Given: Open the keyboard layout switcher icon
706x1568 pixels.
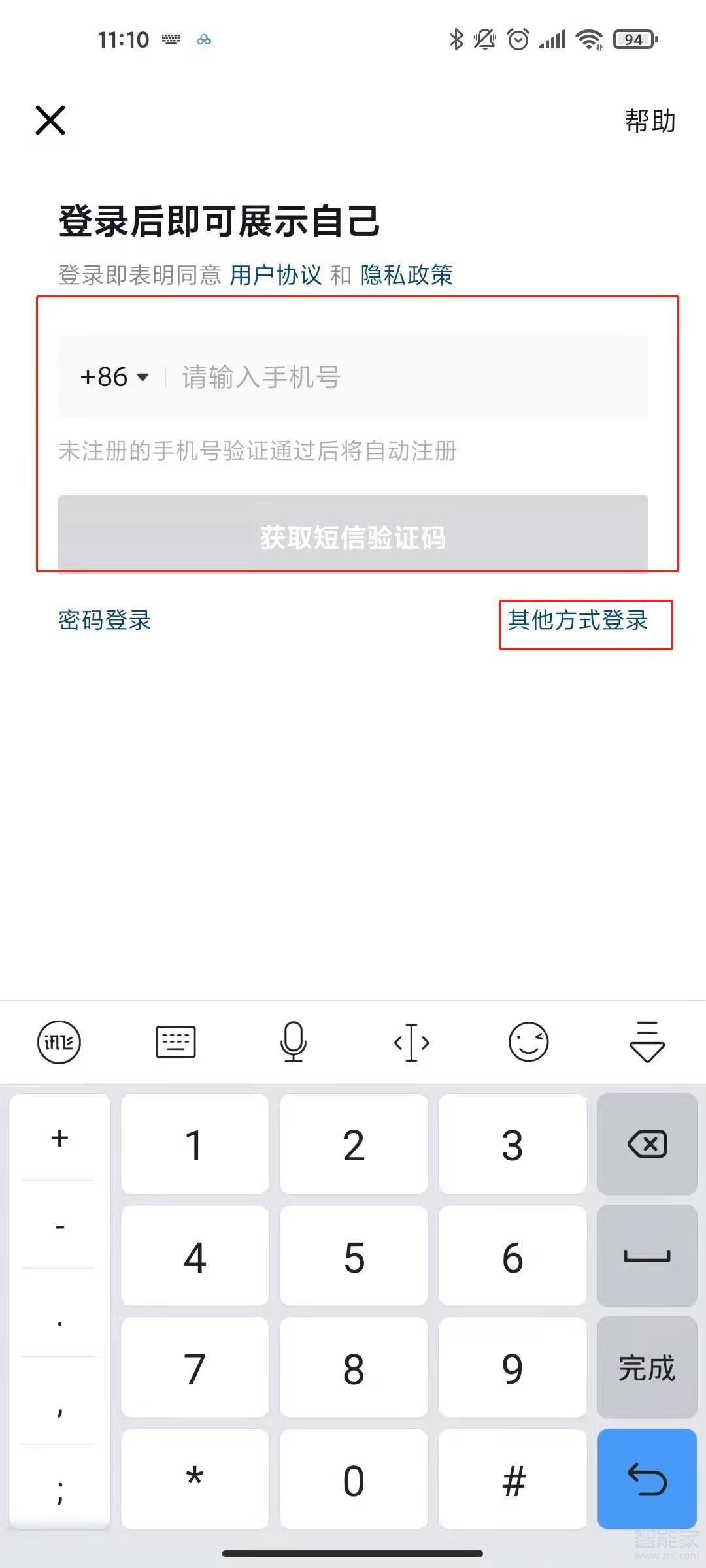Looking at the screenshot, I should pos(175,1041).
